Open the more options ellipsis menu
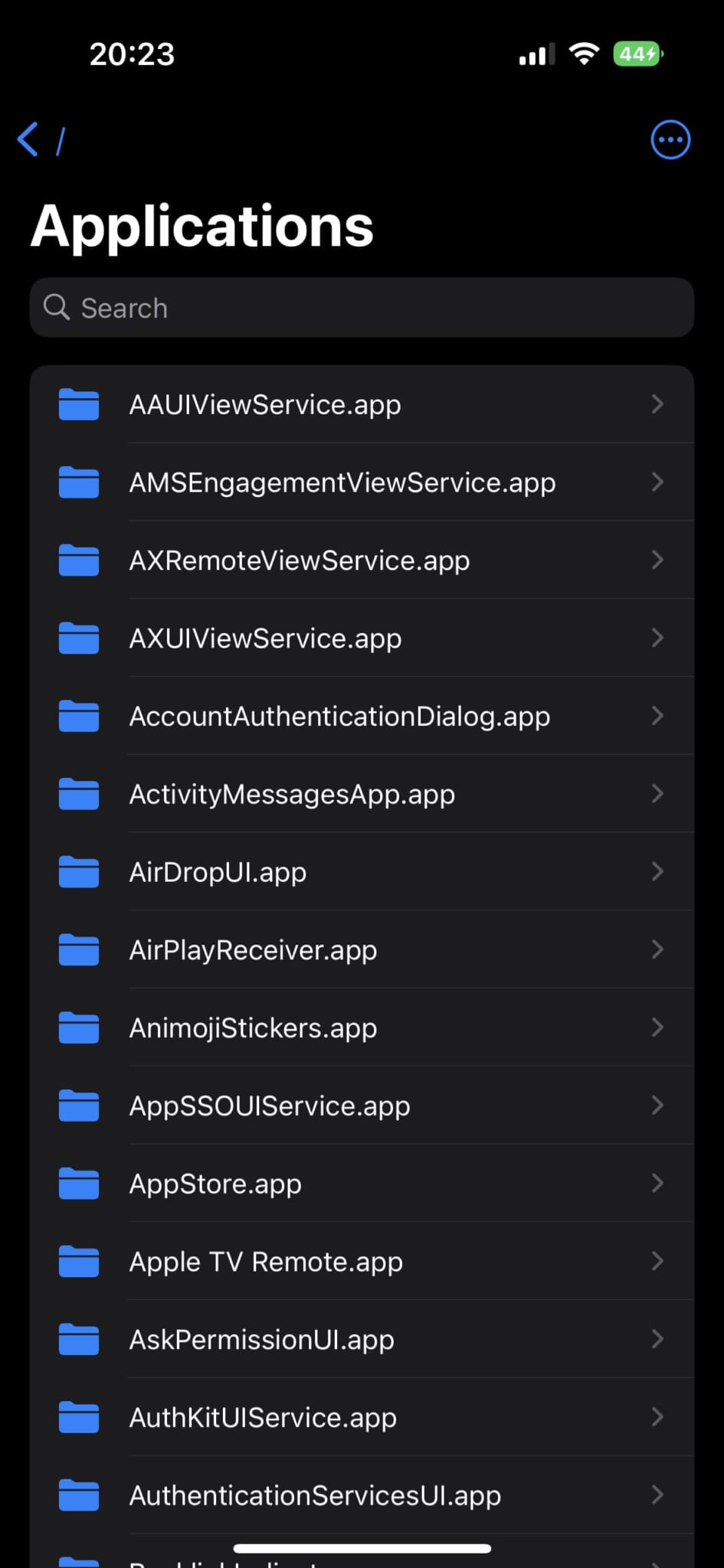Viewport: 724px width, 1568px height. (670, 140)
